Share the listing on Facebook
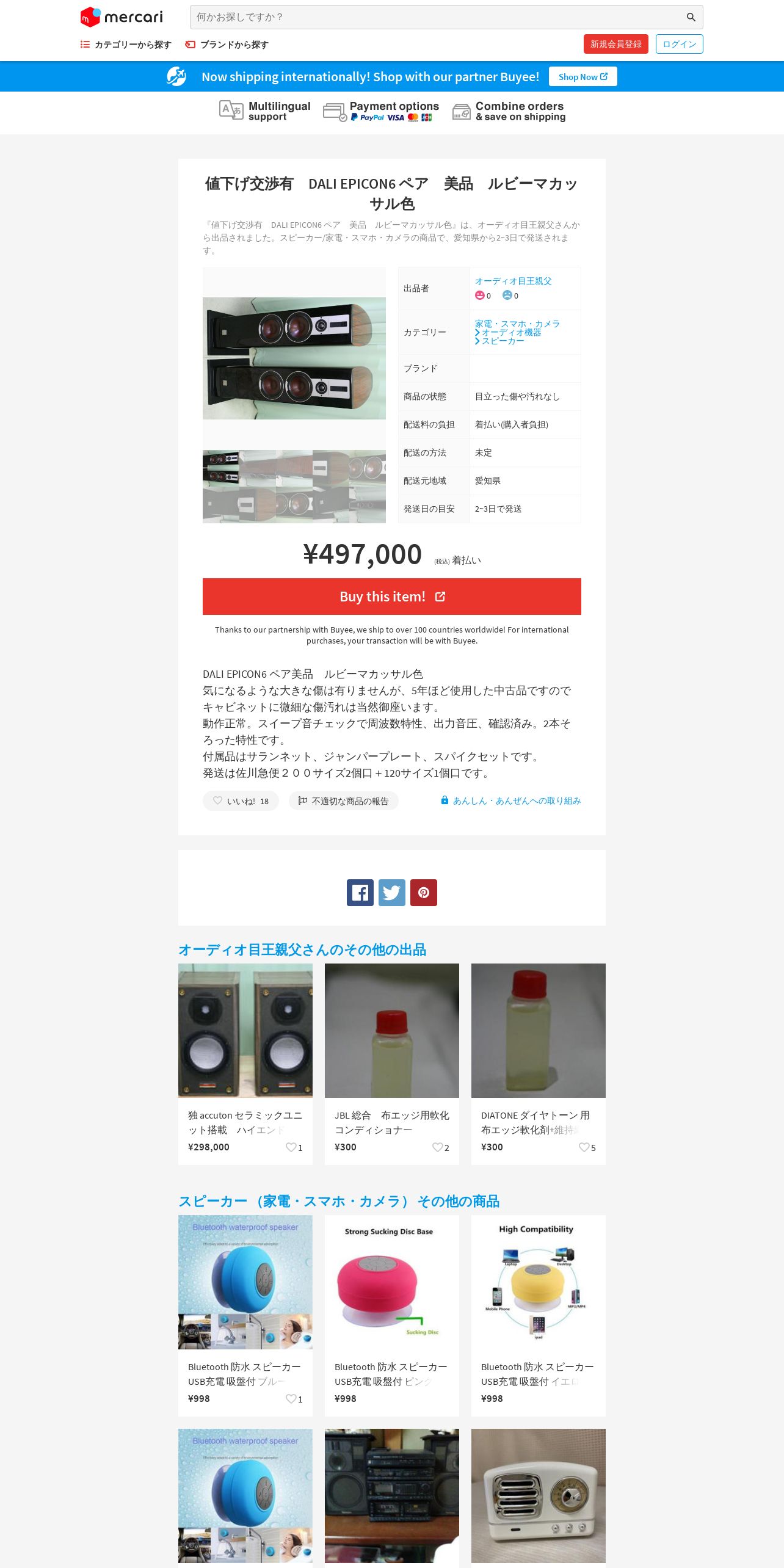Image resolution: width=784 pixels, height=1568 pixels. click(x=360, y=893)
